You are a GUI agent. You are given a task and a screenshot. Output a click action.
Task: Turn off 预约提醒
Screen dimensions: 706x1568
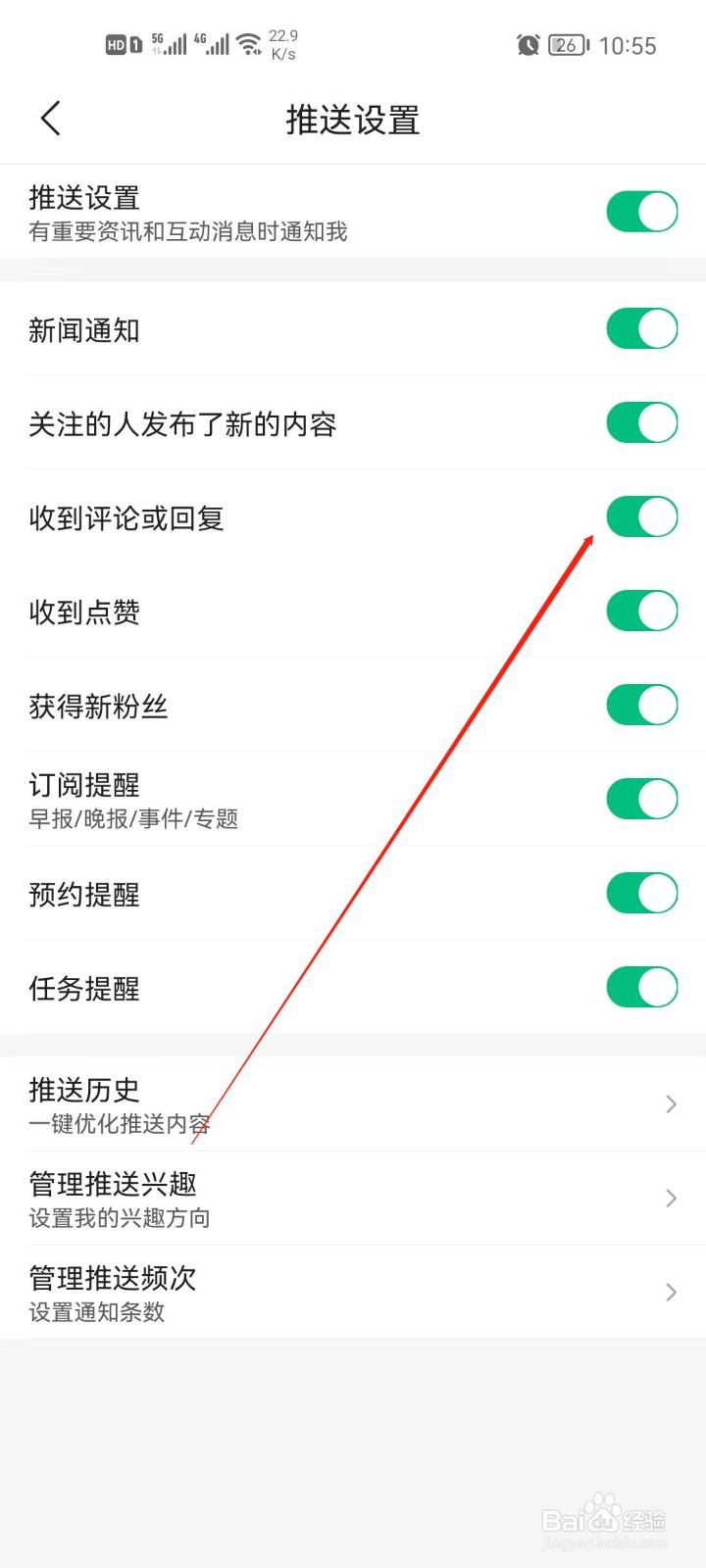tap(641, 893)
